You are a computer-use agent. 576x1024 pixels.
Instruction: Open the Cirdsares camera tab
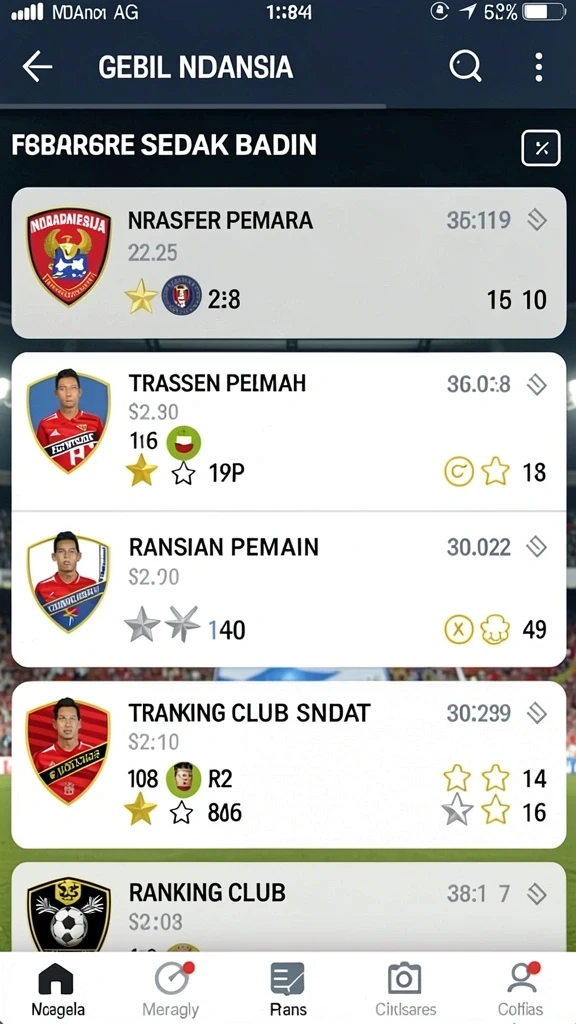(405, 988)
